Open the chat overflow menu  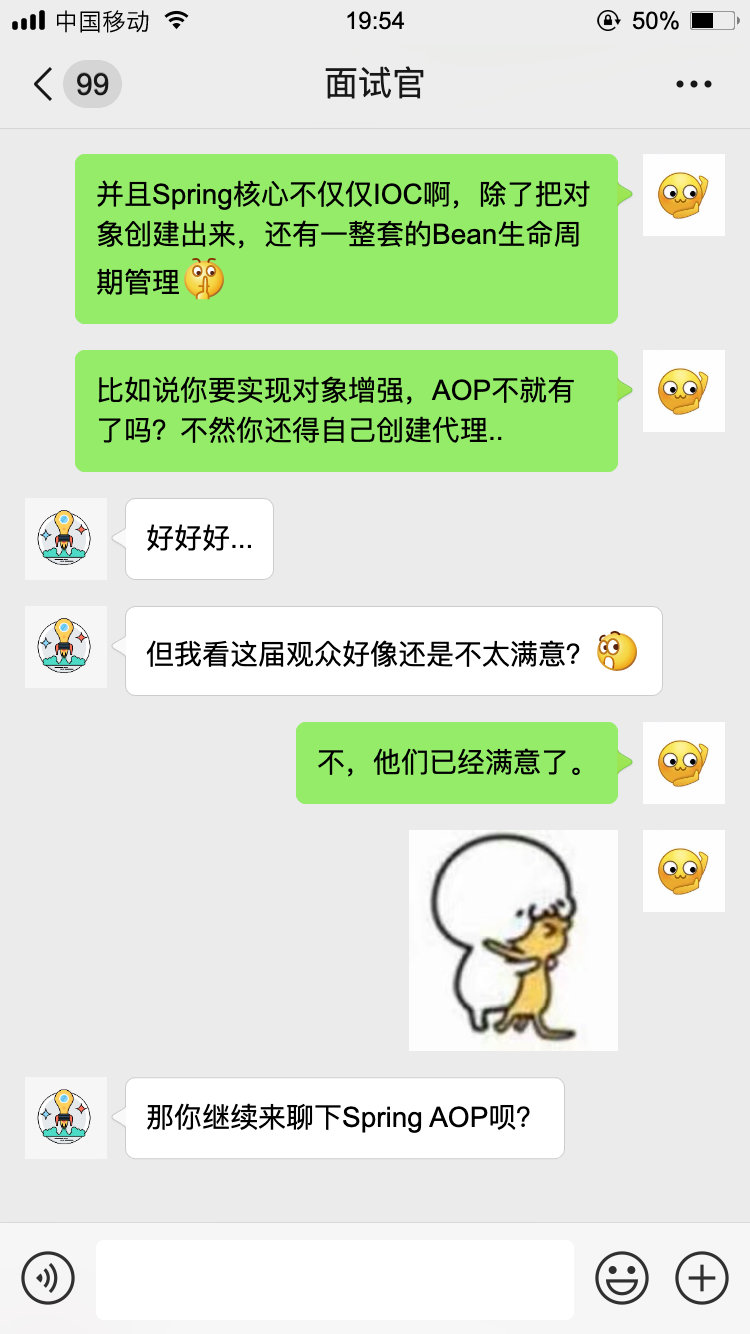coord(693,84)
